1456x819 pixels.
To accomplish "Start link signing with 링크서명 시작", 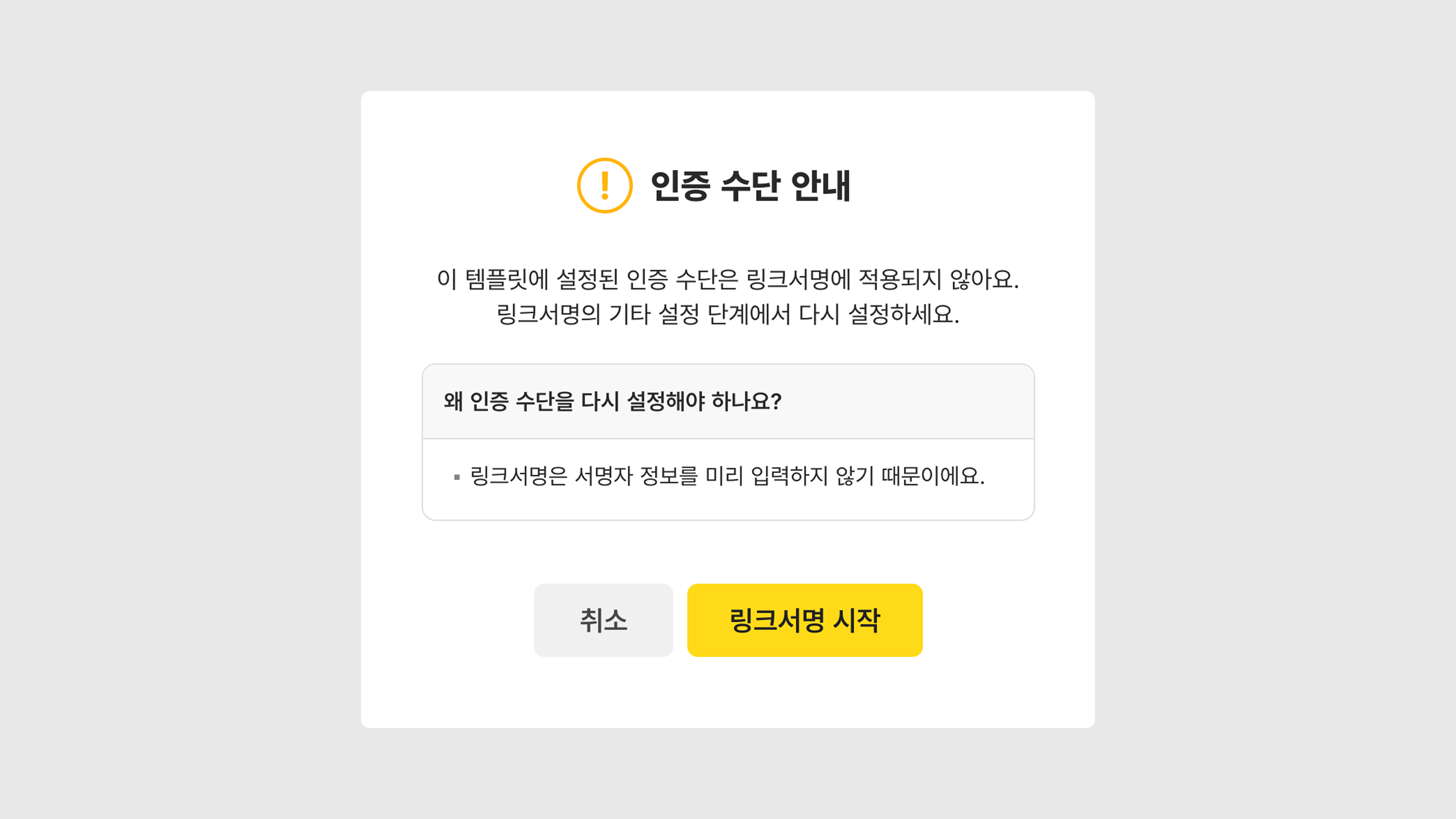I will click(x=804, y=620).
